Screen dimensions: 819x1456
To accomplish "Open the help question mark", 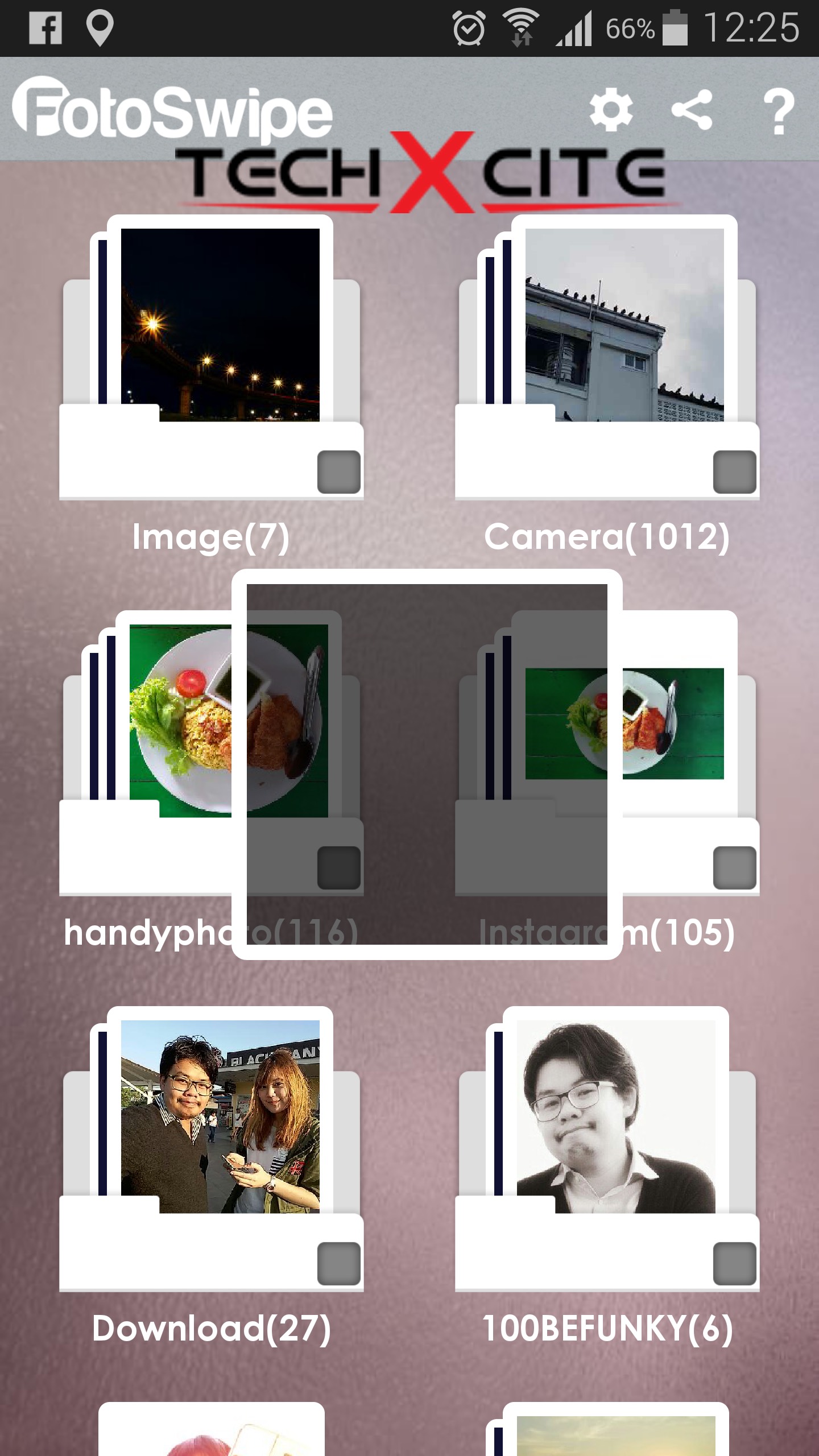I will pyautogui.click(x=779, y=111).
